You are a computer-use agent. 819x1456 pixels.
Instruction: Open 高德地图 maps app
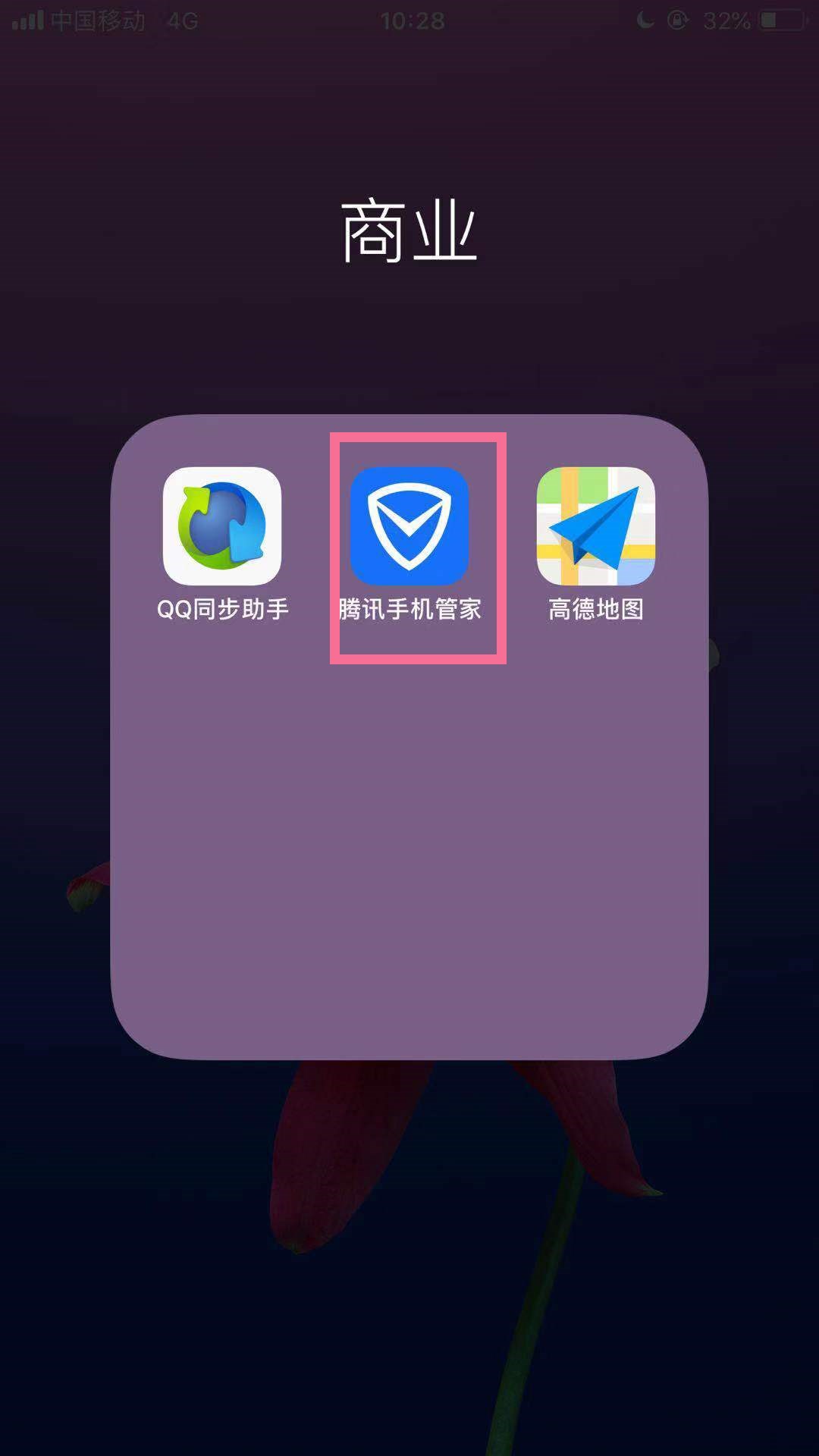coord(595,526)
